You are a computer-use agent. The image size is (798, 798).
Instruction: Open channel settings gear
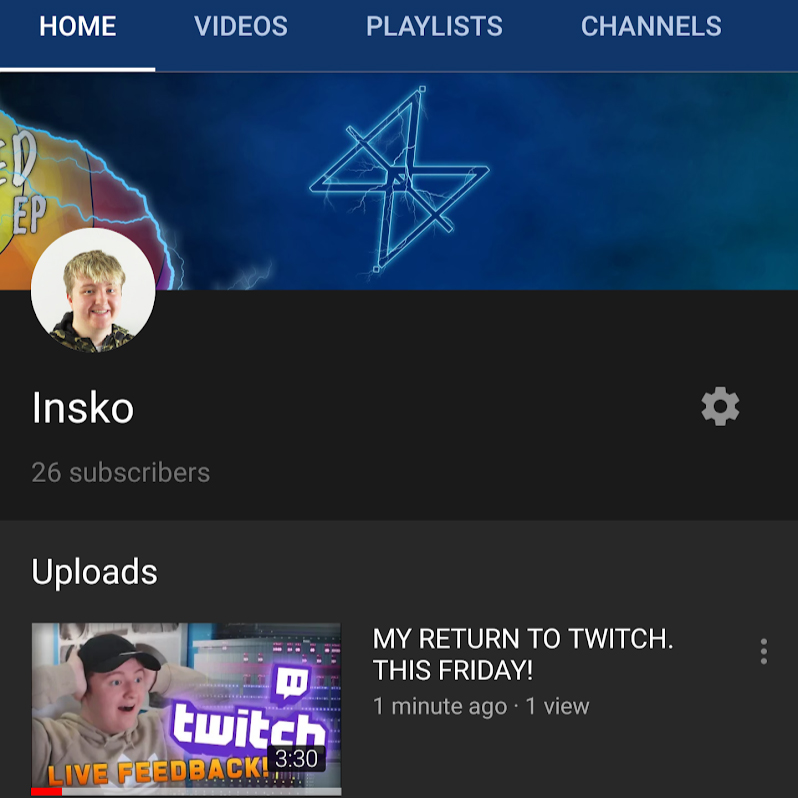[720, 406]
